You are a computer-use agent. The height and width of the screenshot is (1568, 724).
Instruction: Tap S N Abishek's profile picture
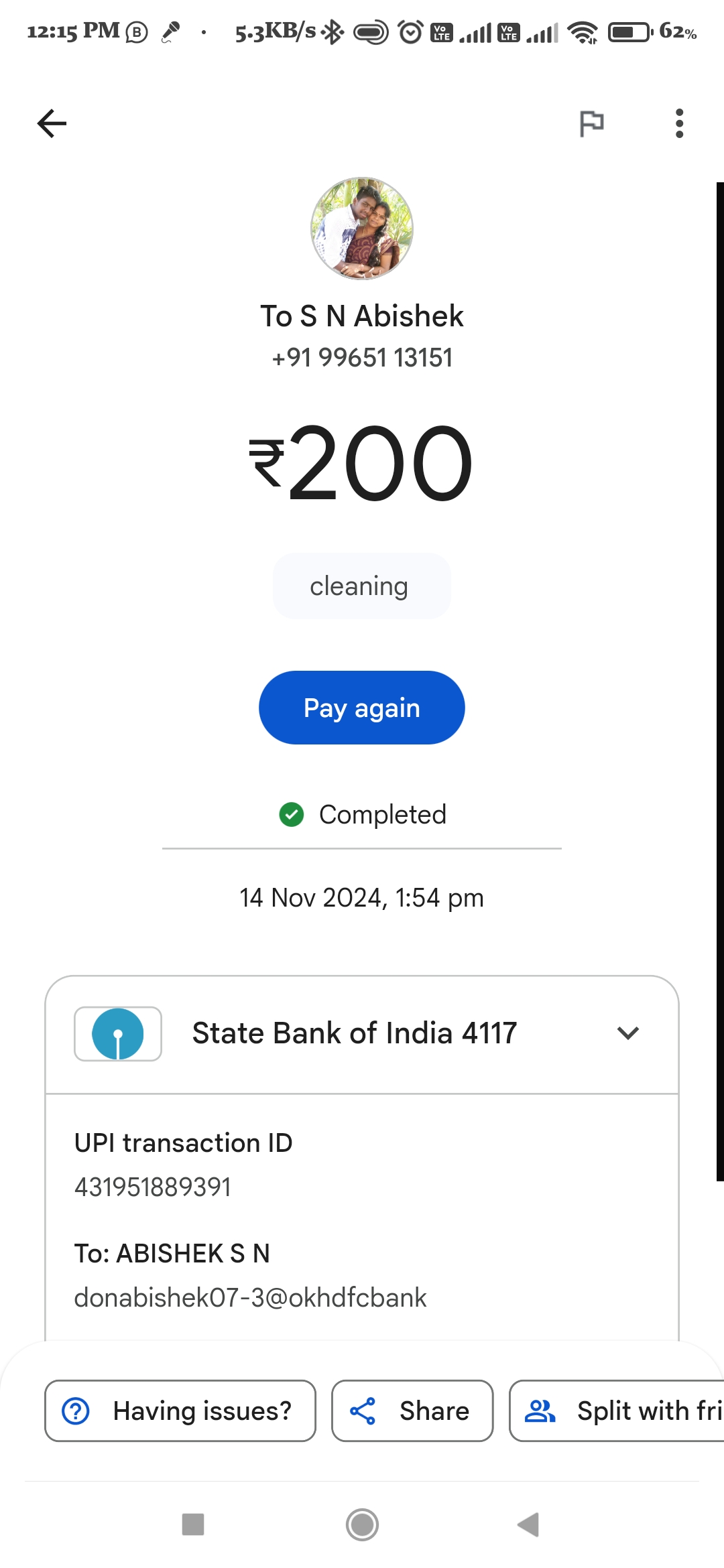362,228
